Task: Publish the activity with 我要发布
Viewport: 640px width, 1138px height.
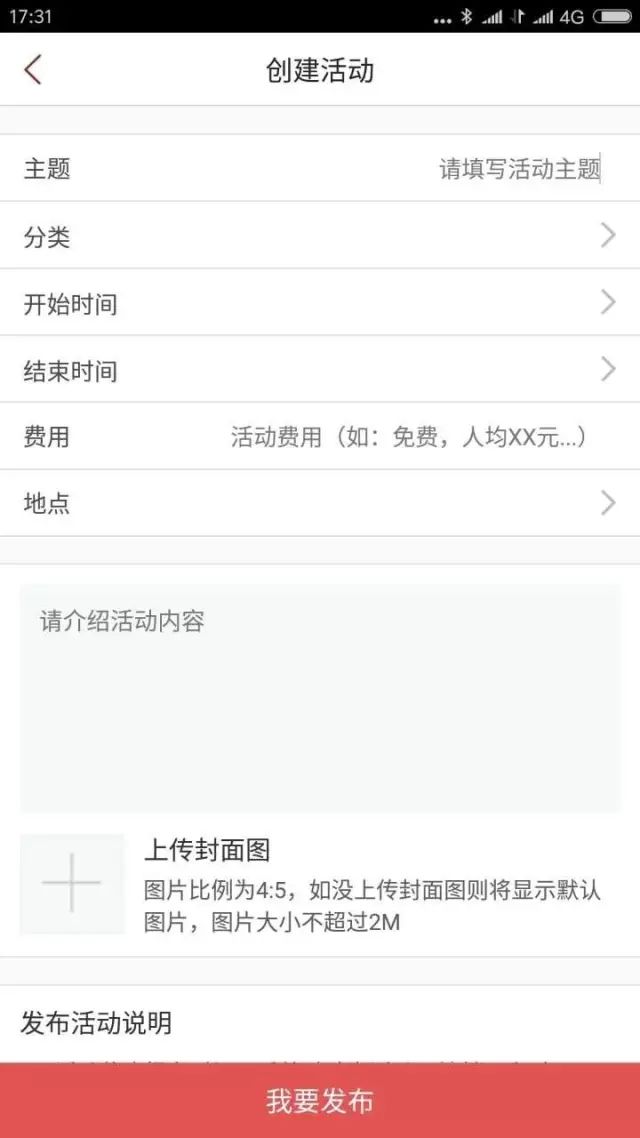Action: 320,1101
